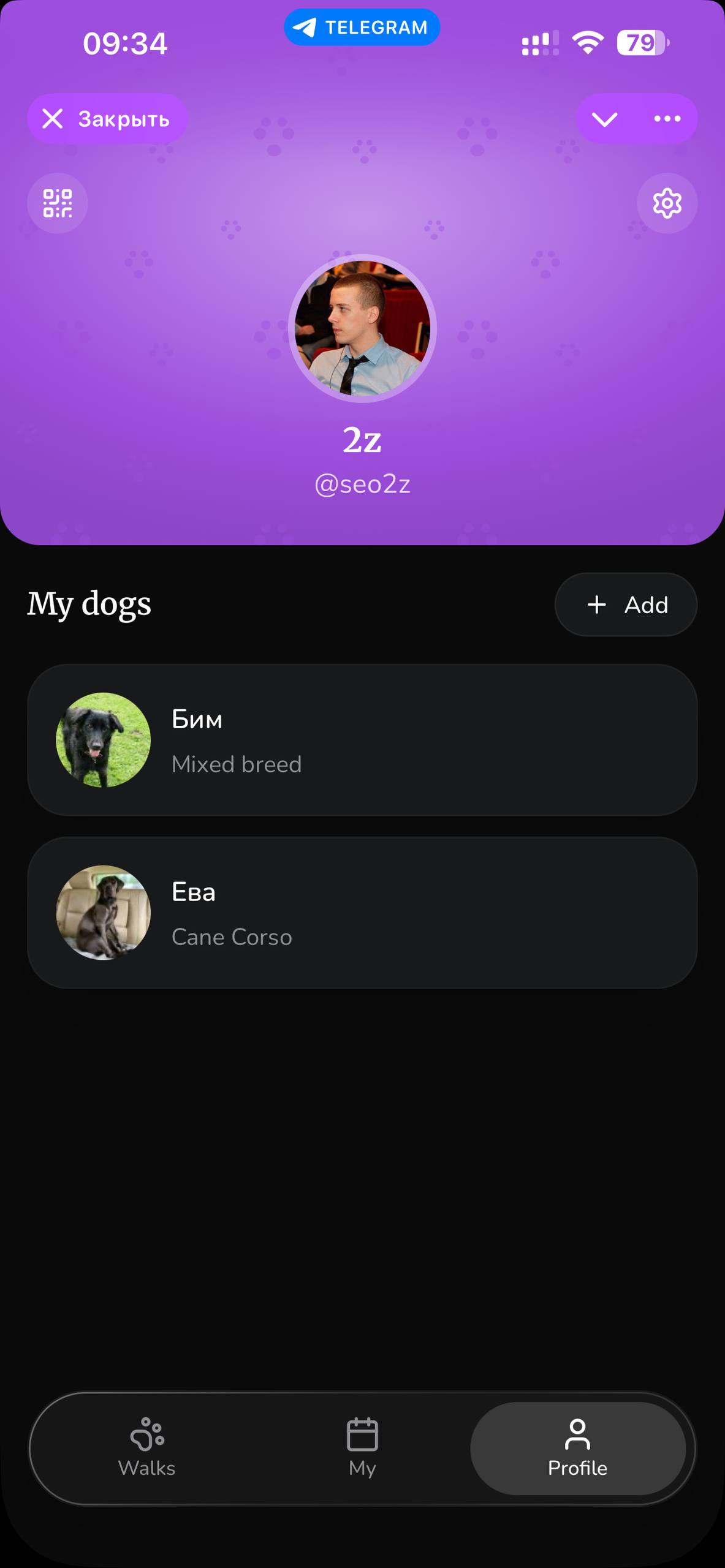Open the profile avatar photo
725x1568 pixels.
click(x=362, y=330)
